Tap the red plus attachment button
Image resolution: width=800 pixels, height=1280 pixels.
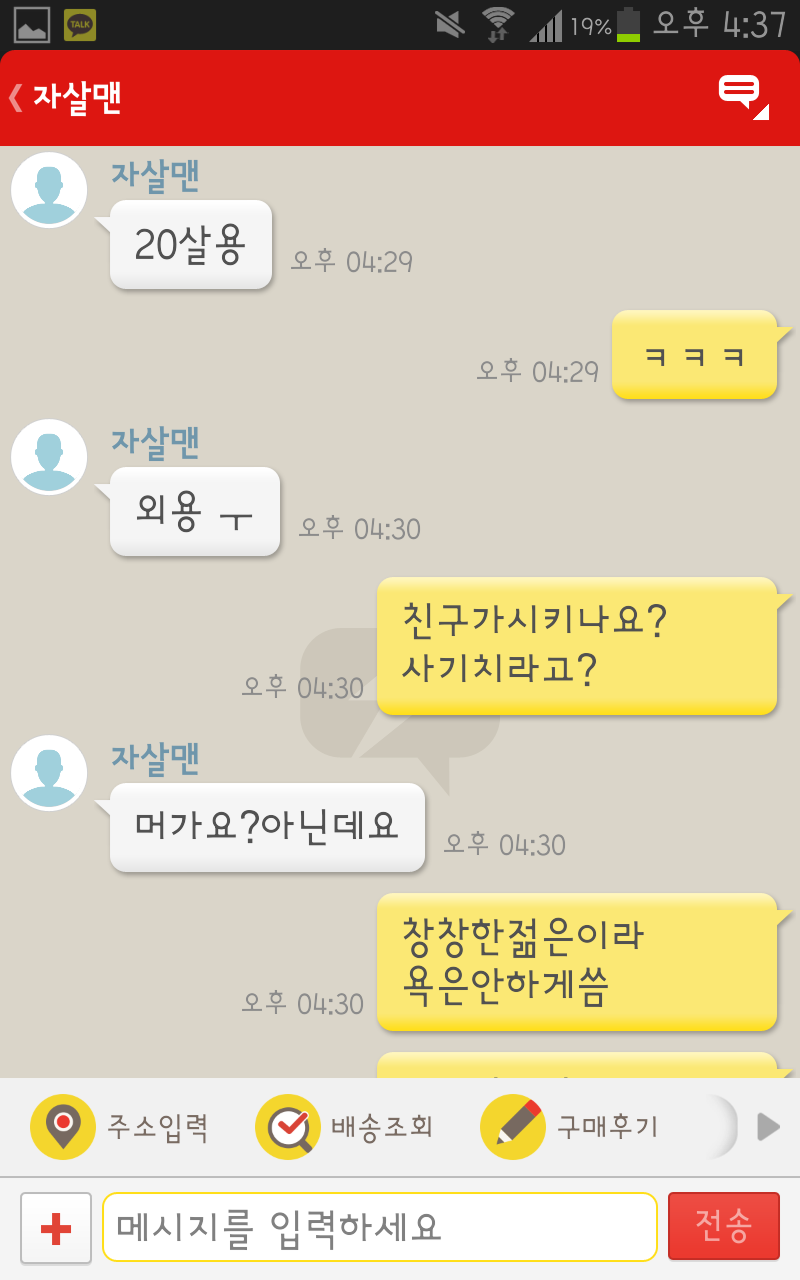coord(56,1228)
